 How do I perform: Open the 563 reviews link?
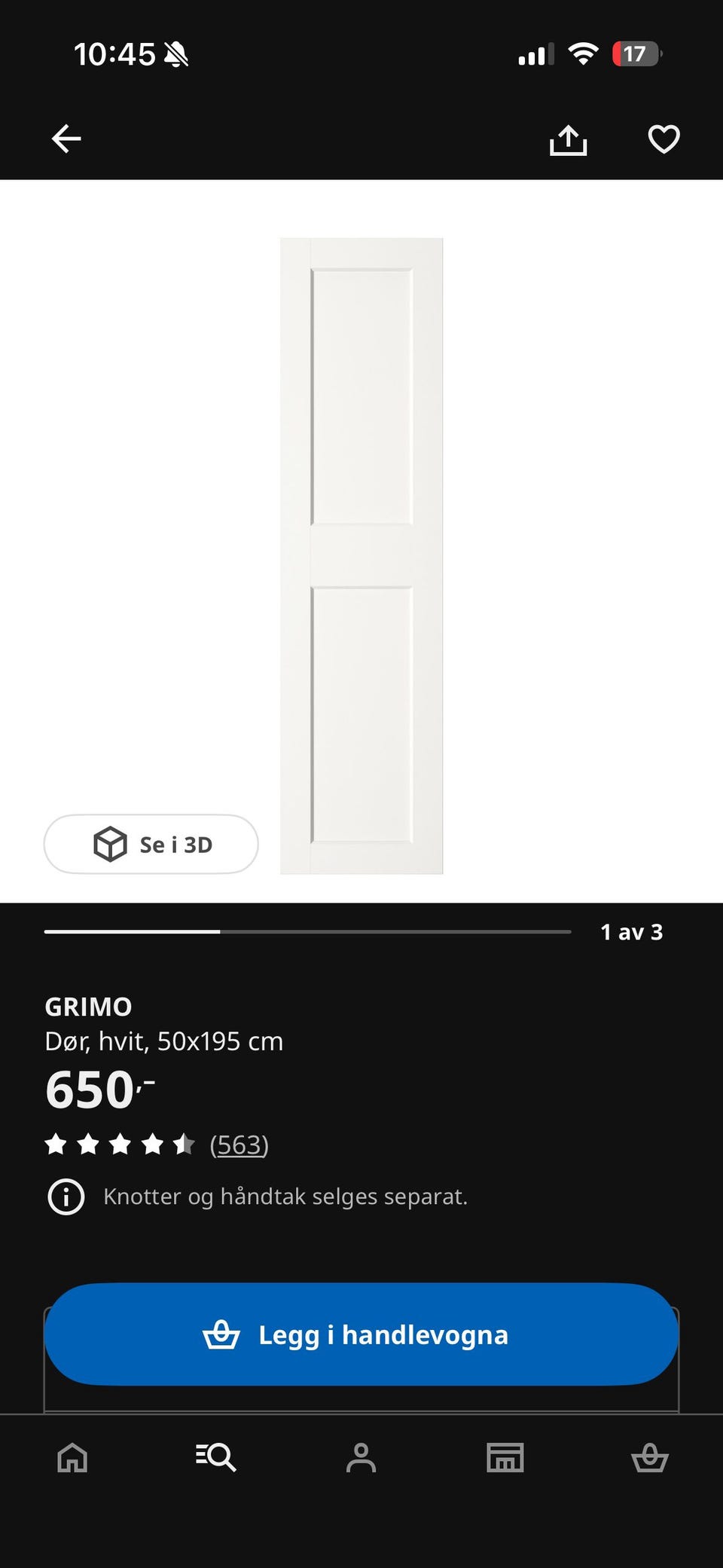(239, 1145)
